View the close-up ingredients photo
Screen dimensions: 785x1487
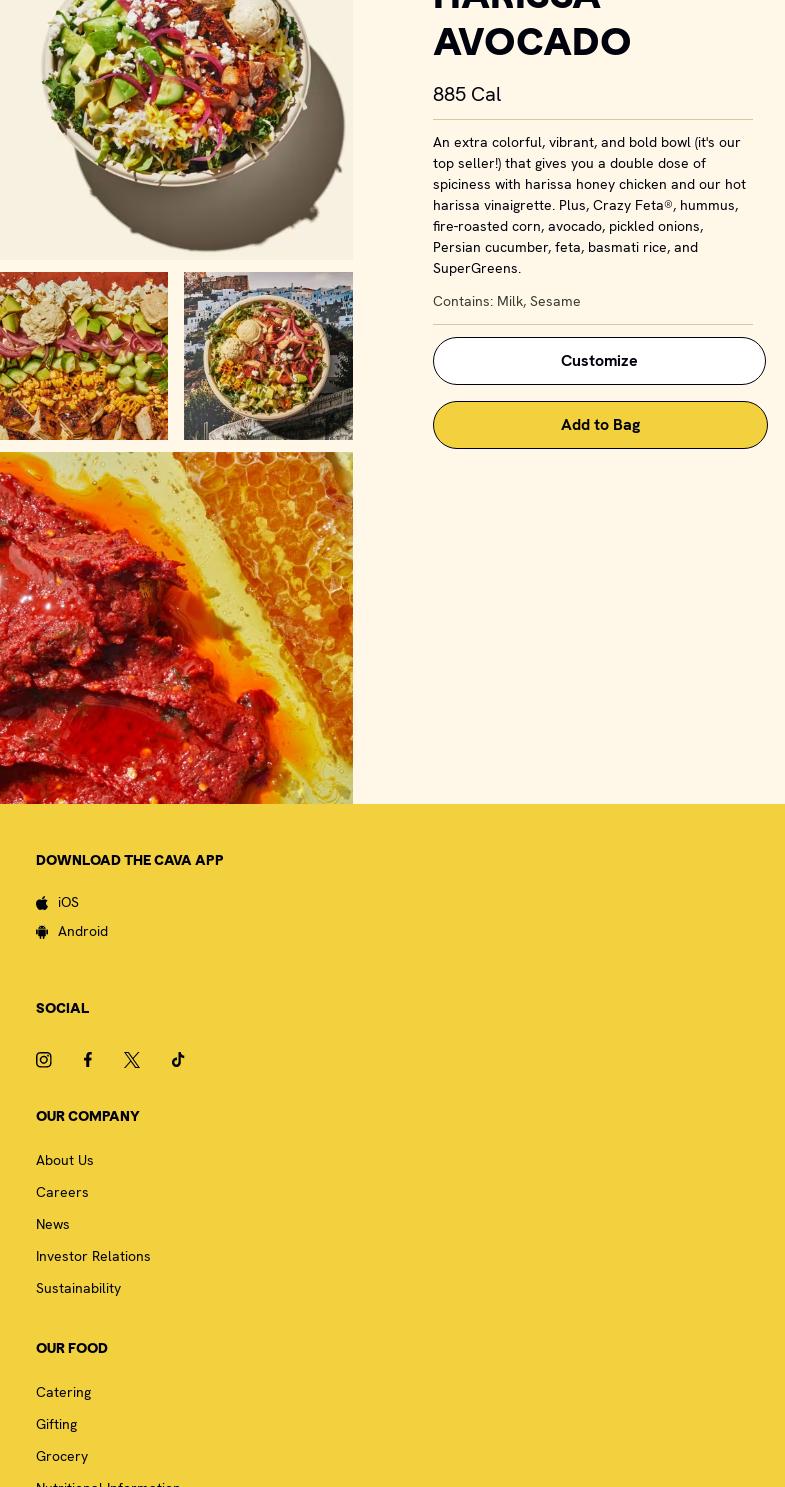(x=84, y=356)
